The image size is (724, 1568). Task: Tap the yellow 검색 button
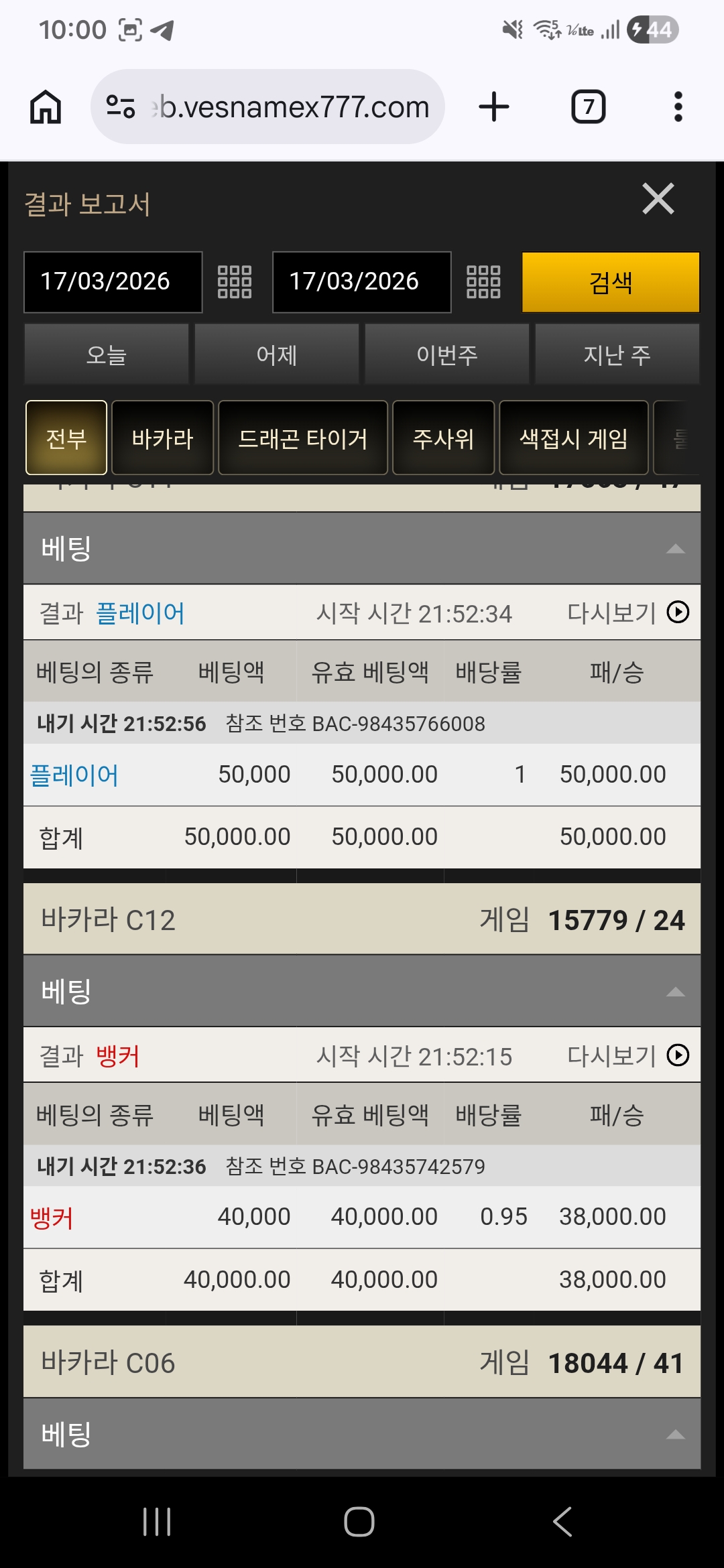coord(610,282)
